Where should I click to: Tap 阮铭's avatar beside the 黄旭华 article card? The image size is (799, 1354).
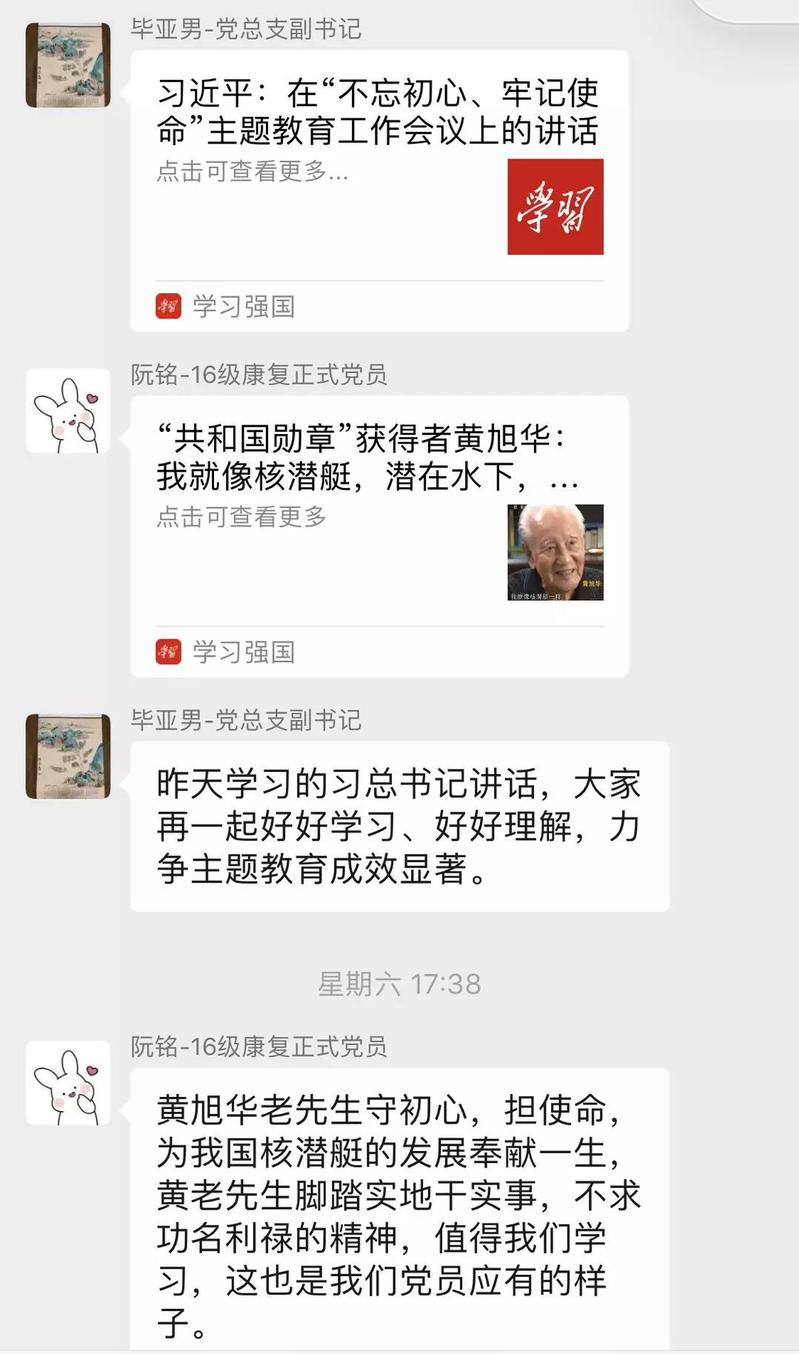[x=68, y=411]
